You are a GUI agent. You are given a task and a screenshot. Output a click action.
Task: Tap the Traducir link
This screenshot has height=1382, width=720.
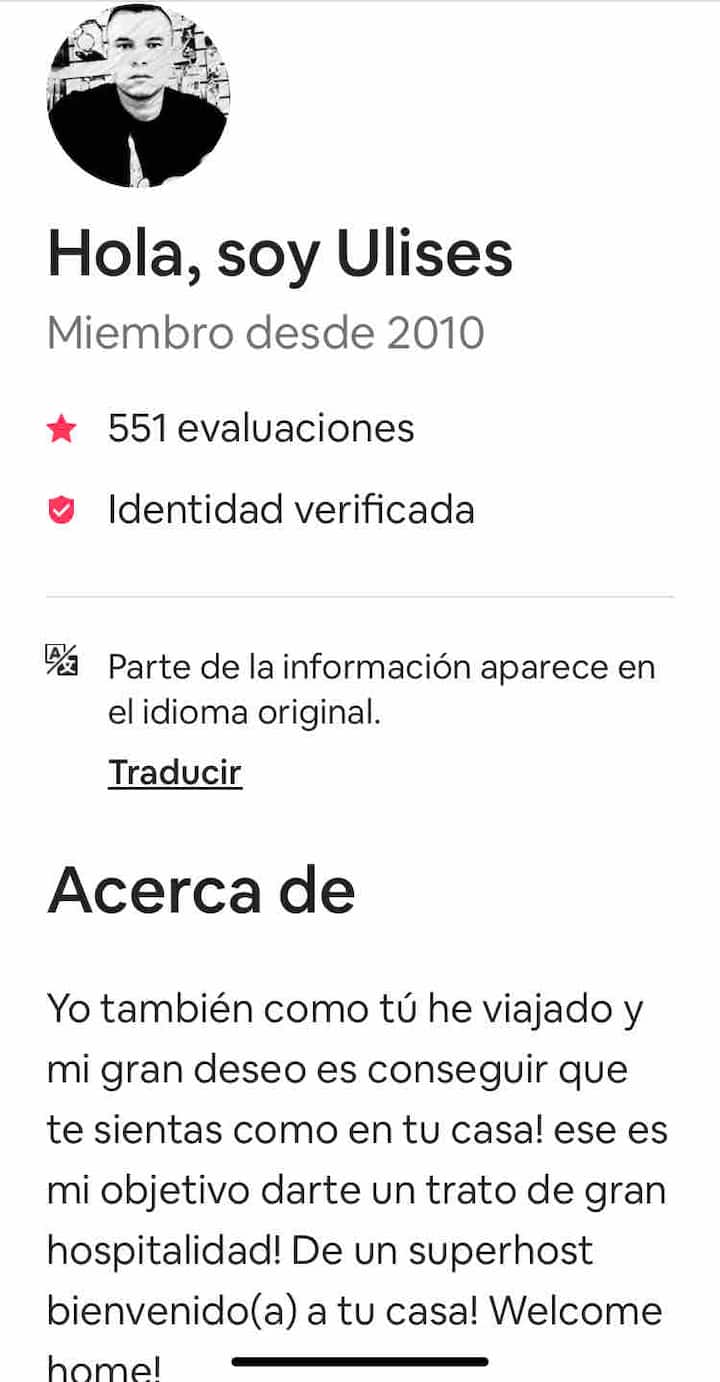coord(175,773)
